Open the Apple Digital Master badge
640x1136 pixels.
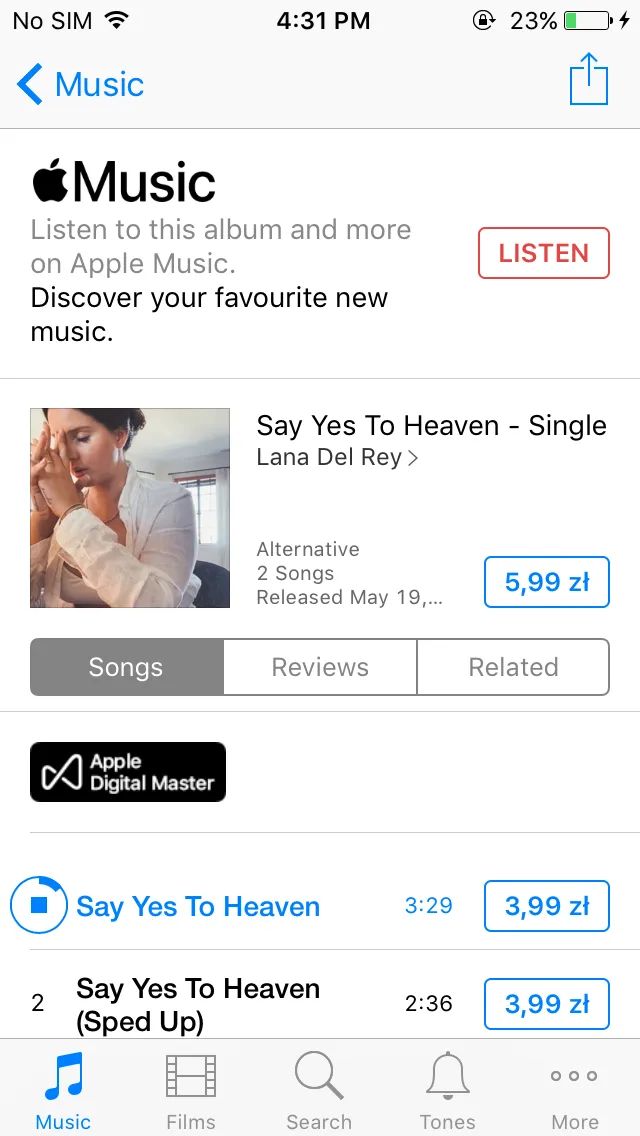tap(128, 772)
